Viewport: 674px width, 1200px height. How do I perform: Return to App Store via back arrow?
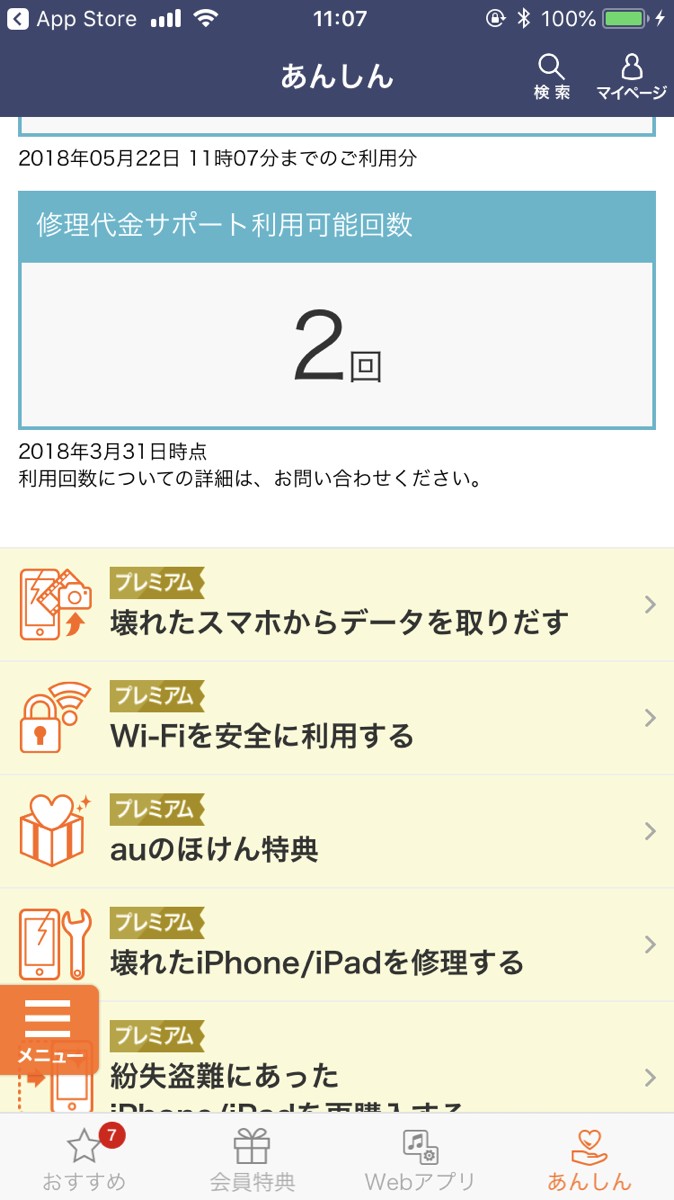18,19
